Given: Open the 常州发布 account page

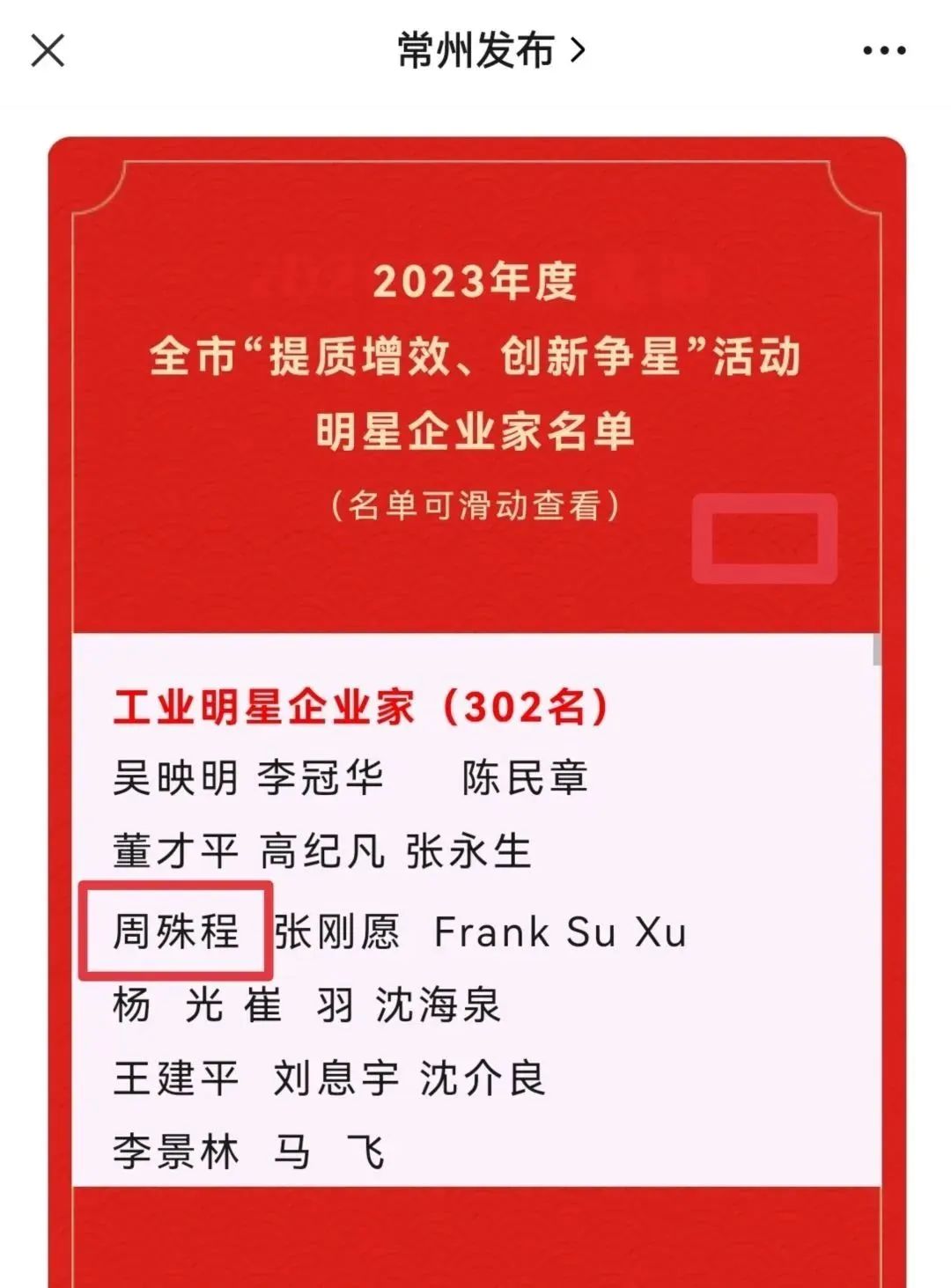Looking at the screenshot, I should tap(490, 50).
